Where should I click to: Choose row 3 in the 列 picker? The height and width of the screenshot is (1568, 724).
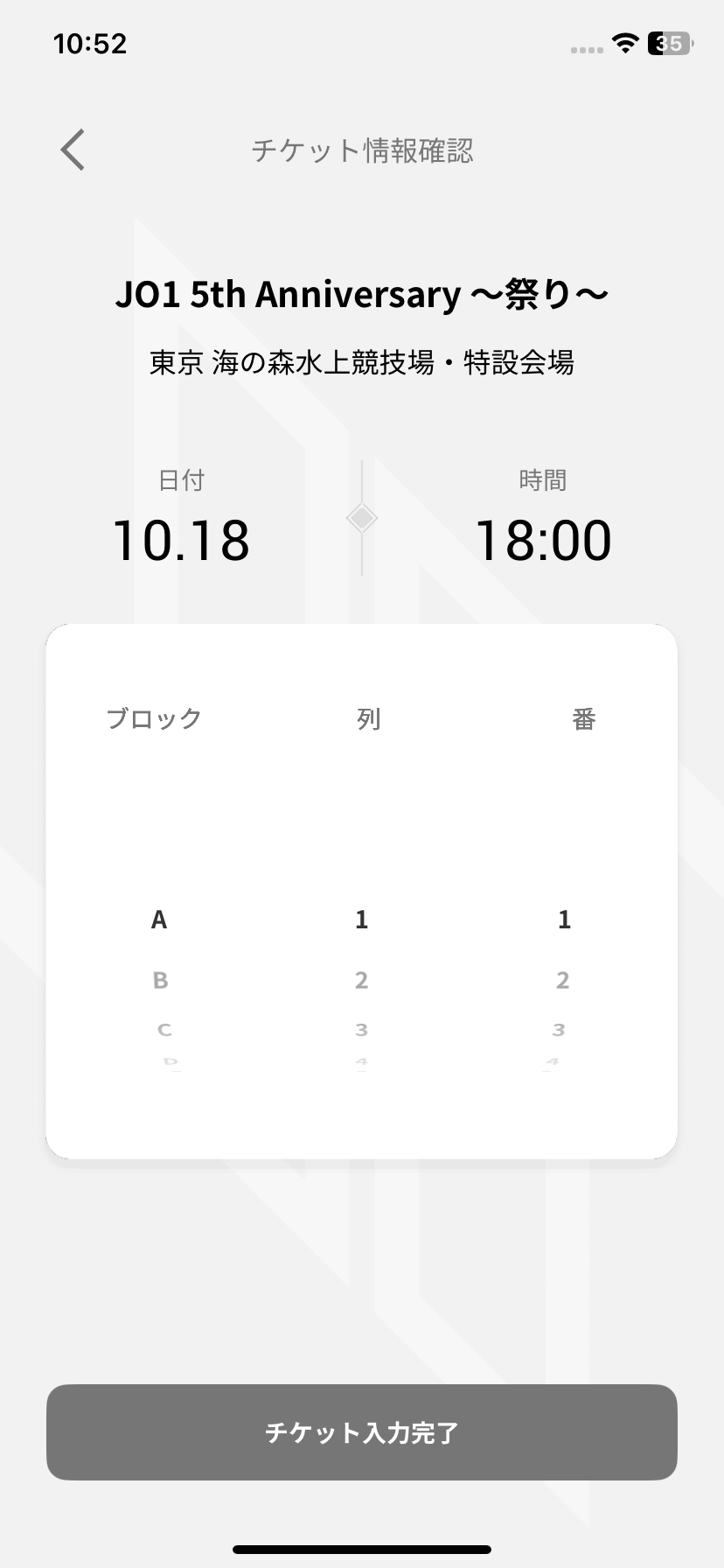(x=361, y=1030)
